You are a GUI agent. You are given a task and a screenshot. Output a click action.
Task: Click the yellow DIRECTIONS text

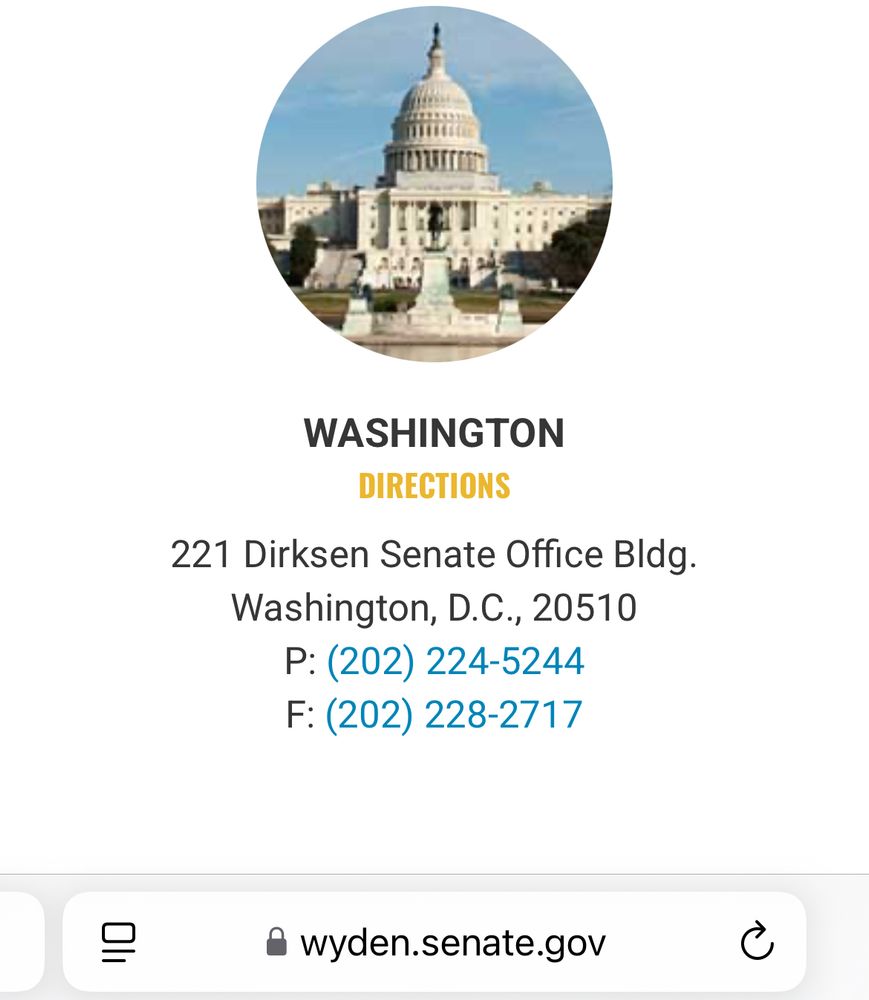coord(434,487)
